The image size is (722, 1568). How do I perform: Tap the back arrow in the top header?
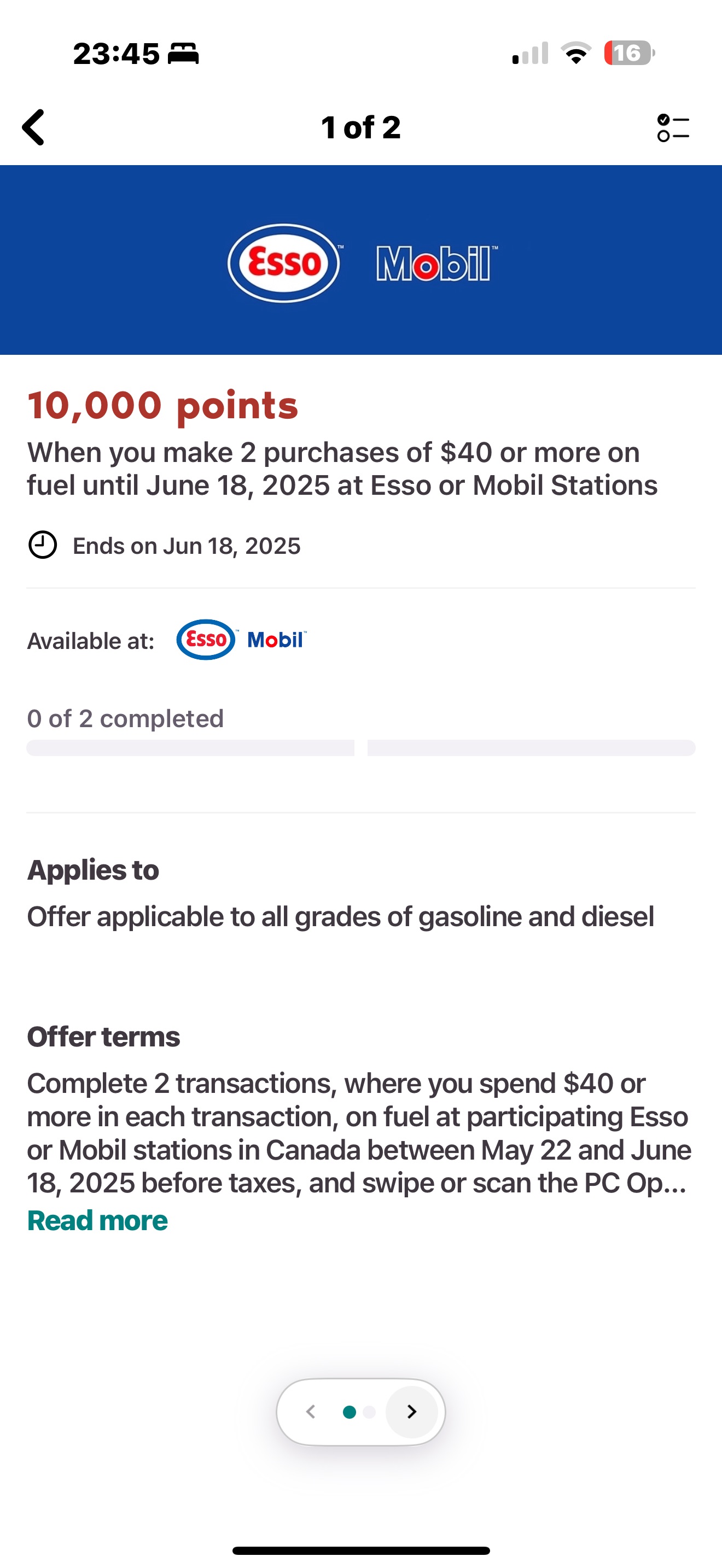(33, 128)
